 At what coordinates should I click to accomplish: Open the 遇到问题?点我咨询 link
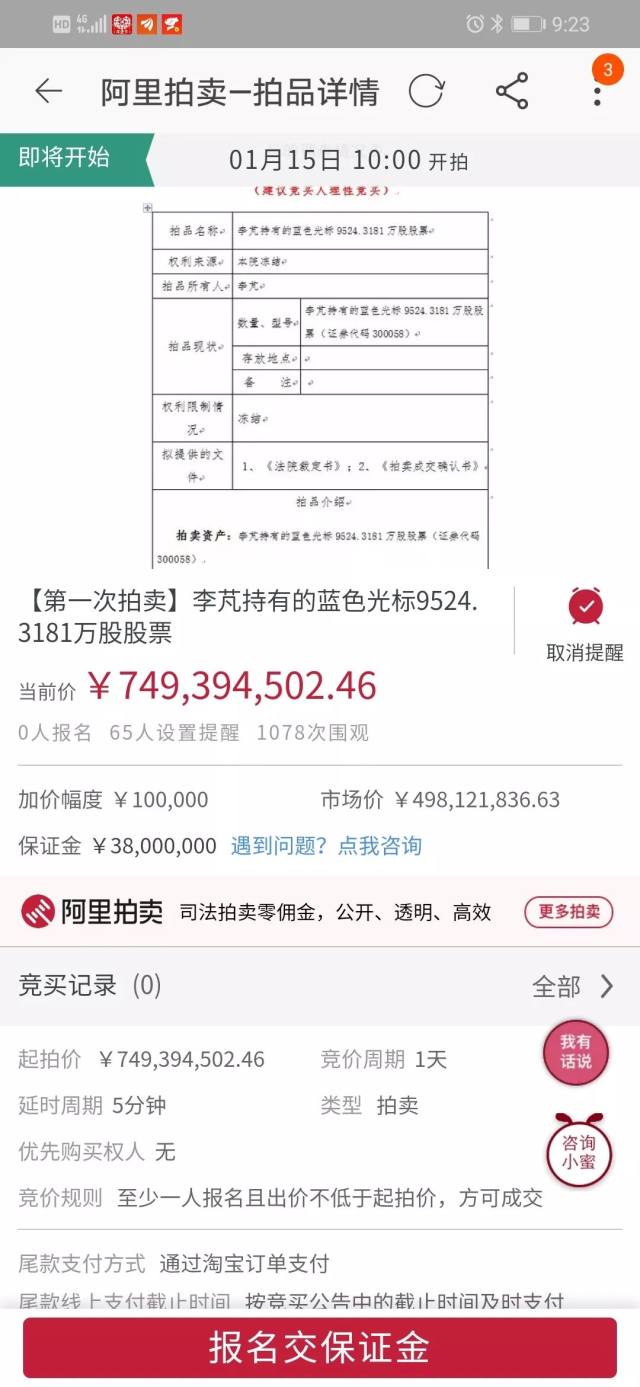click(326, 846)
